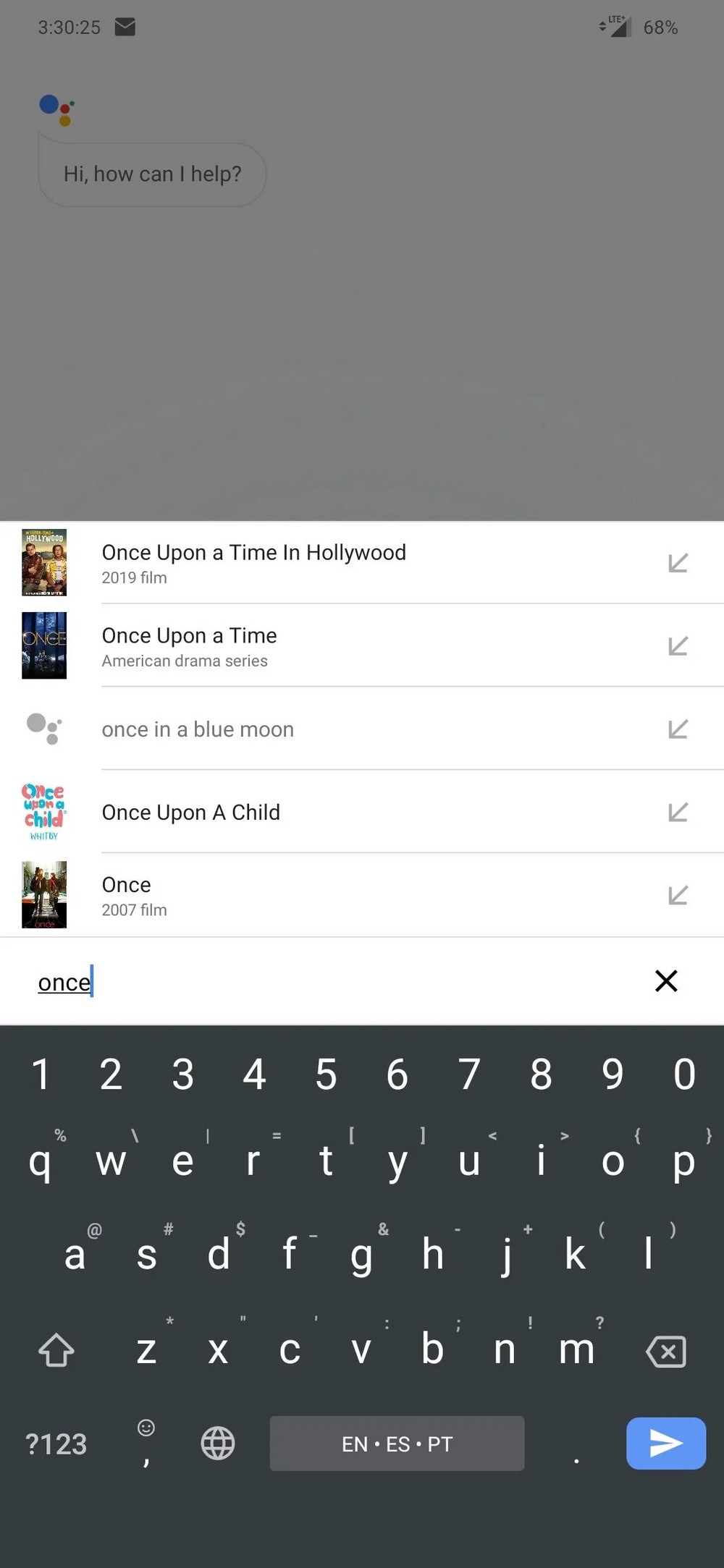Choose the Once Upon a Time drama series
724x1568 pixels.
point(362,645)
